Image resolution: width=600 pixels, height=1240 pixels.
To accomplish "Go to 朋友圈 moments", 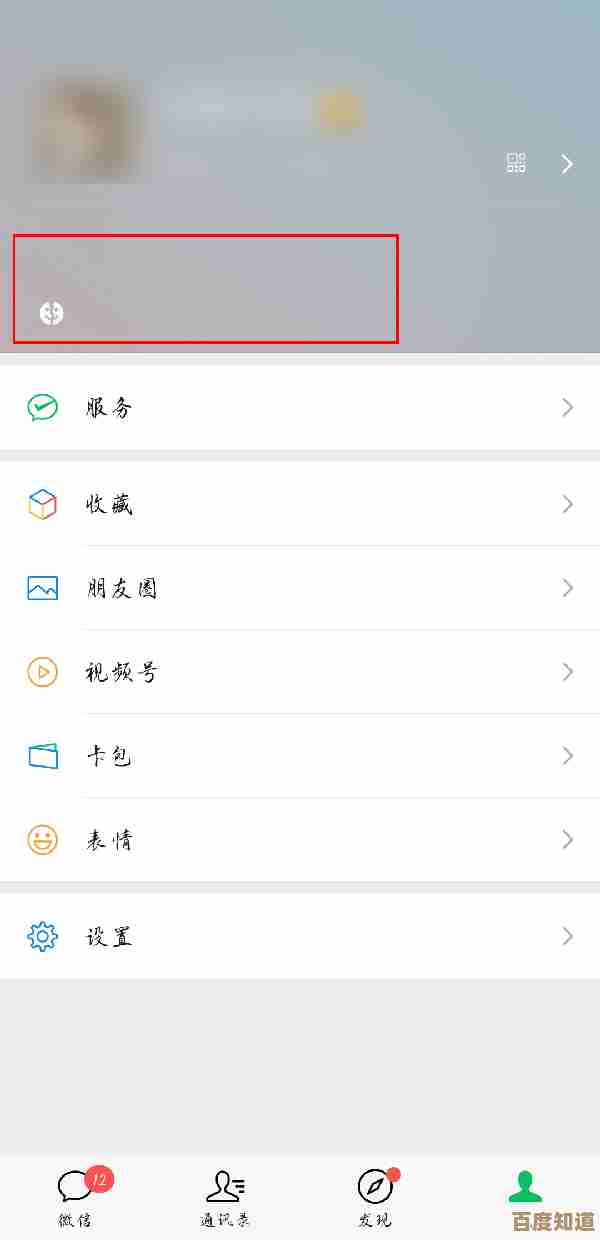I will tap(300, 588).
